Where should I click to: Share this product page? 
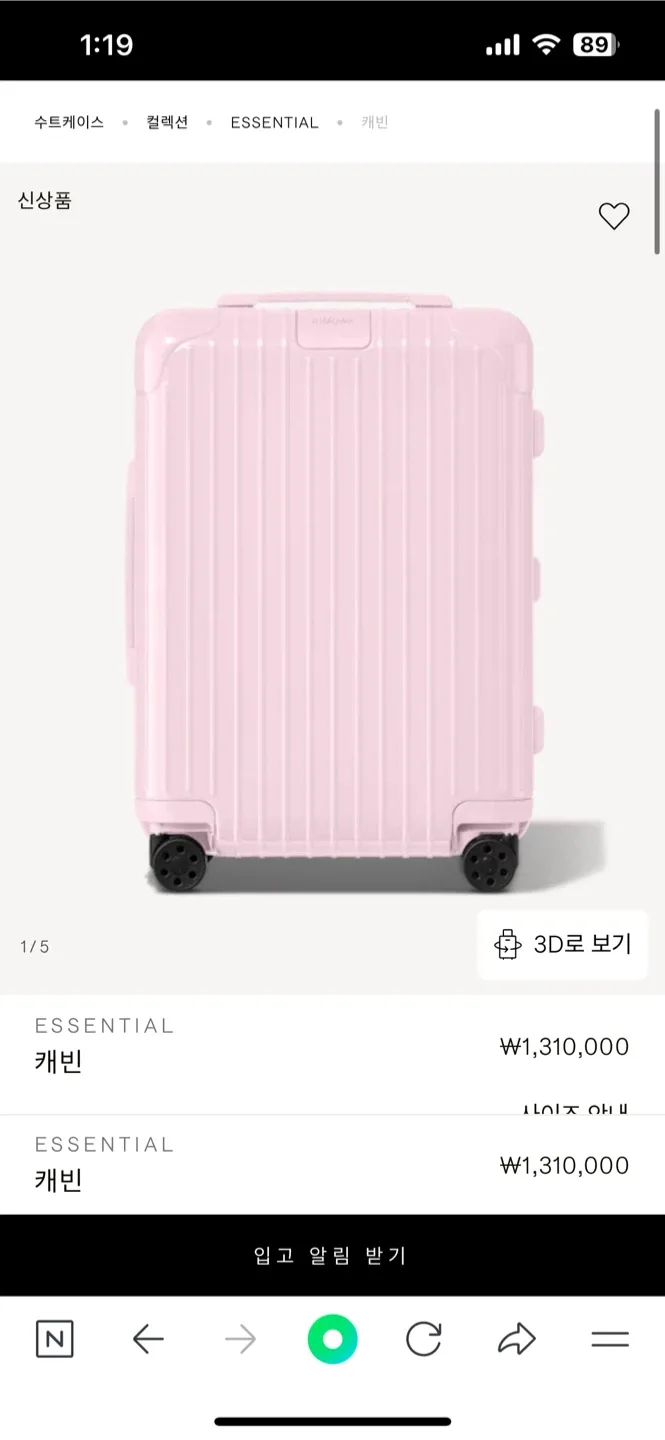point(516,1339)
